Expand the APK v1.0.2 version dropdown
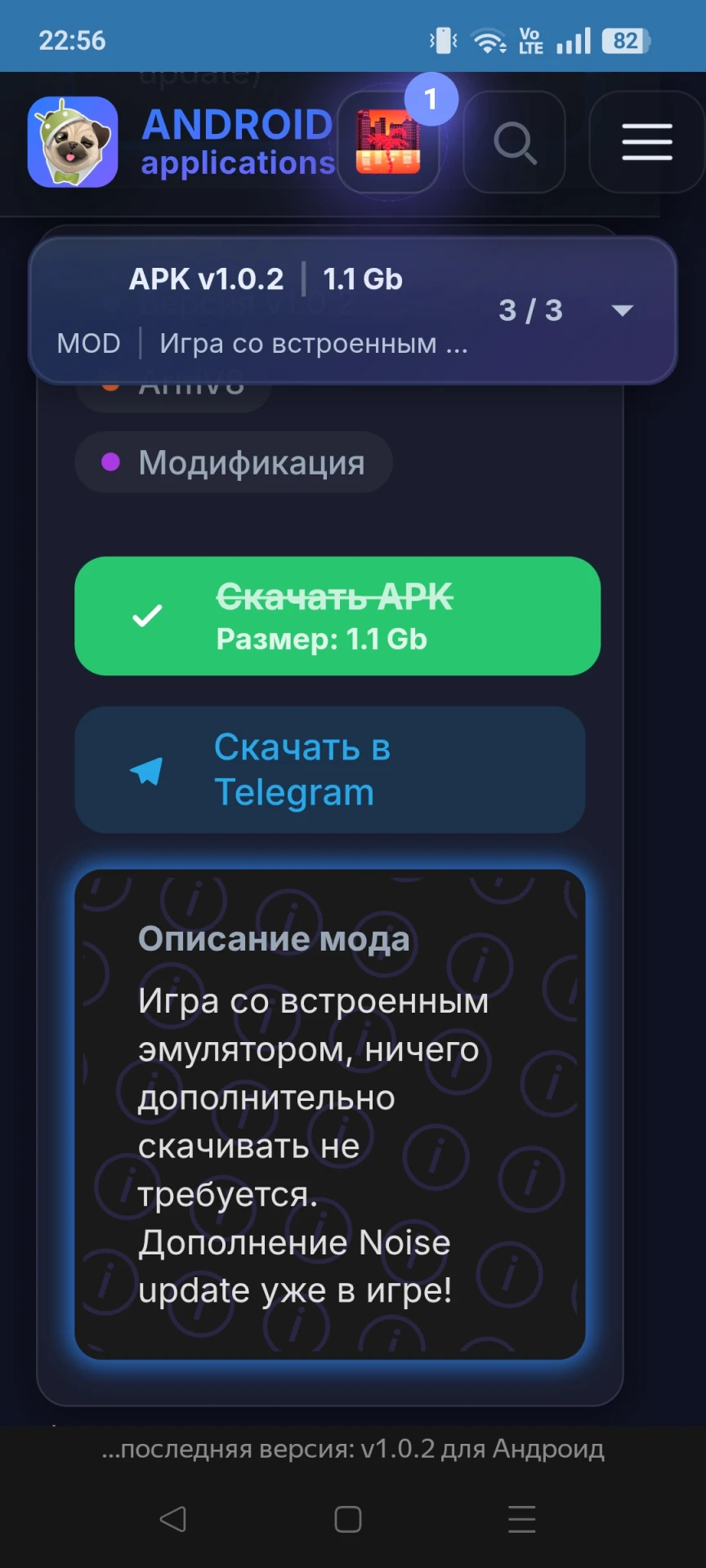This screenshot has width=706, height=1568. [x=622, y=310]
